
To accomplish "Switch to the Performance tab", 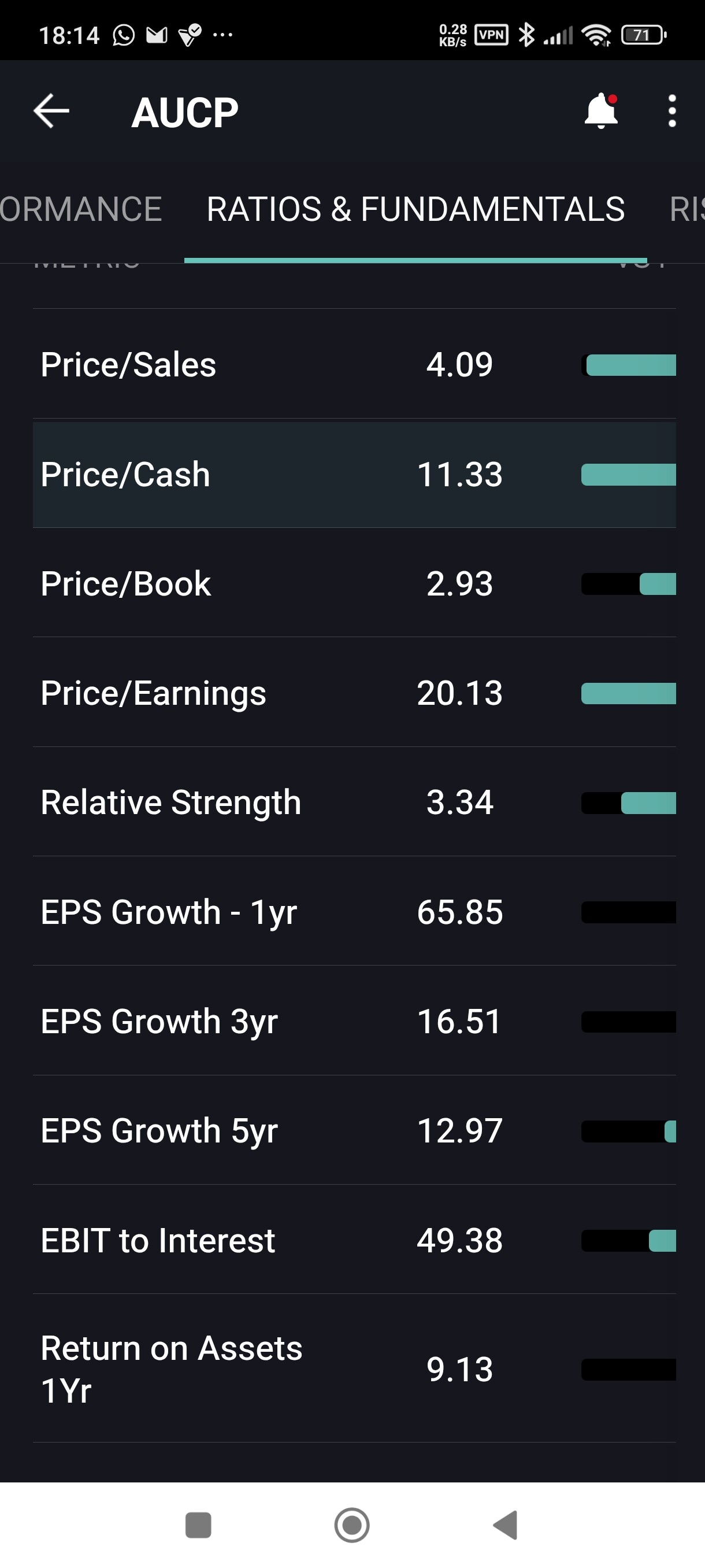I will (x=80, y=210).
